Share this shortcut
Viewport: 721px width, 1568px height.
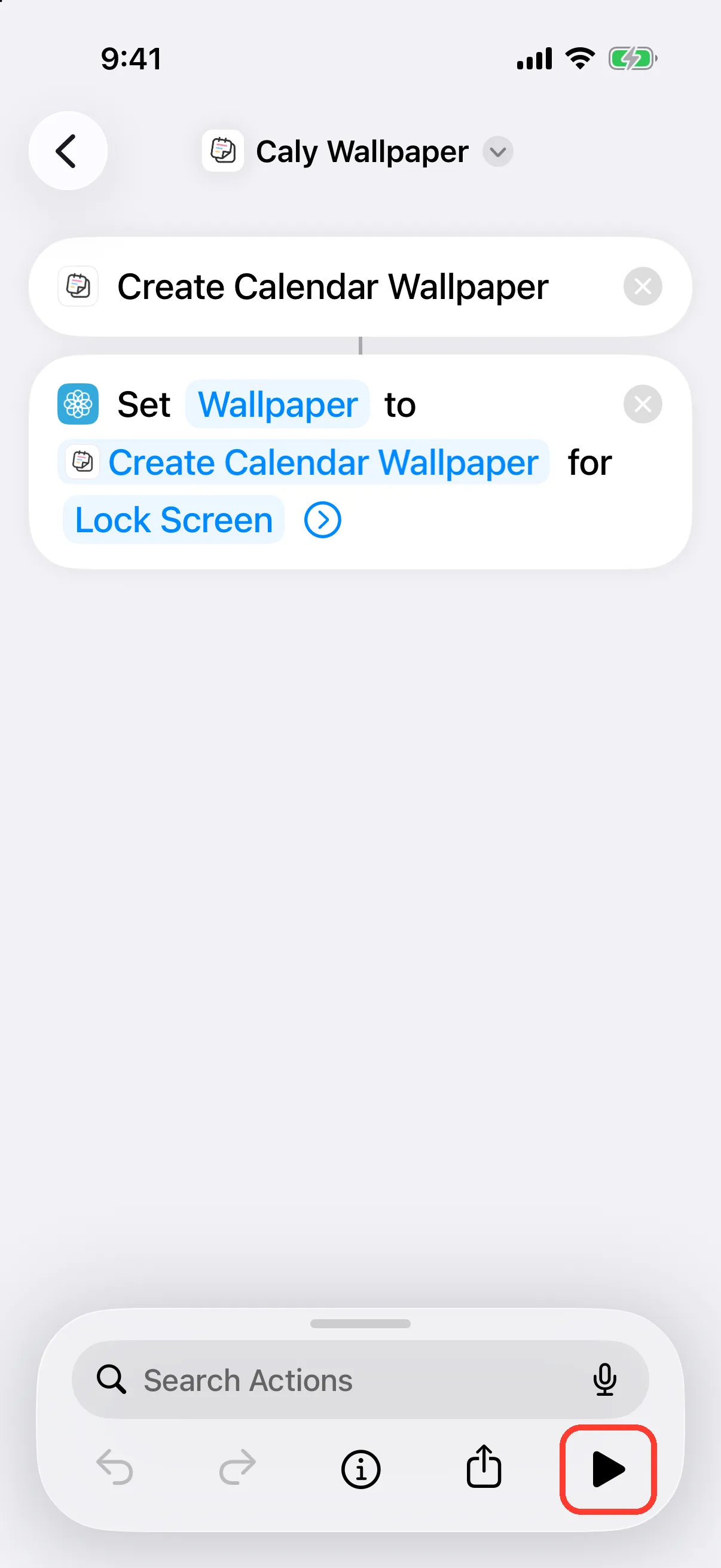(484, 1466)
